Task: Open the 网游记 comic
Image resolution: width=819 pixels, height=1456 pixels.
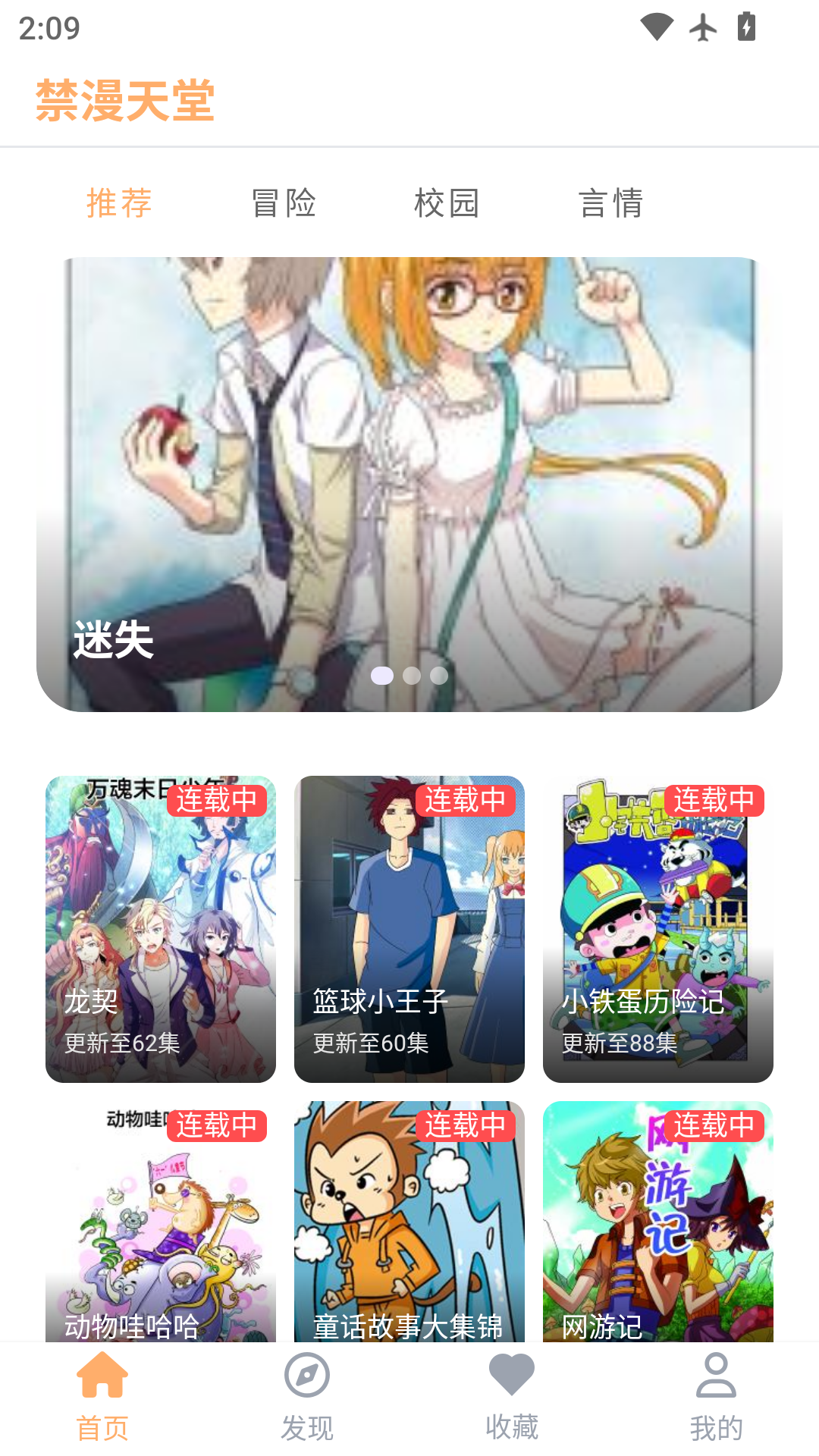Action: (658, 1221)
